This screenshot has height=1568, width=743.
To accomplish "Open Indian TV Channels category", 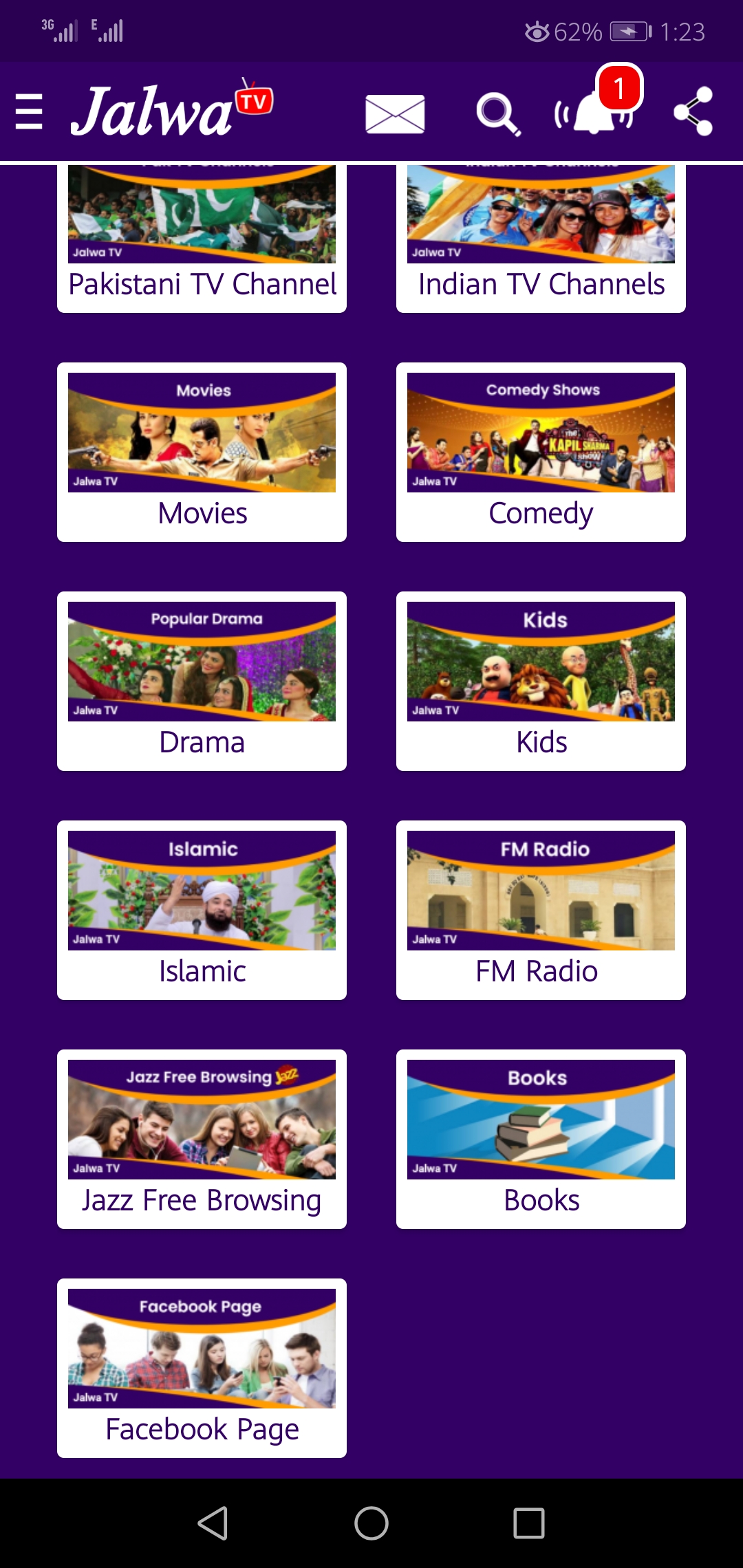I will (x=541, y=238).
